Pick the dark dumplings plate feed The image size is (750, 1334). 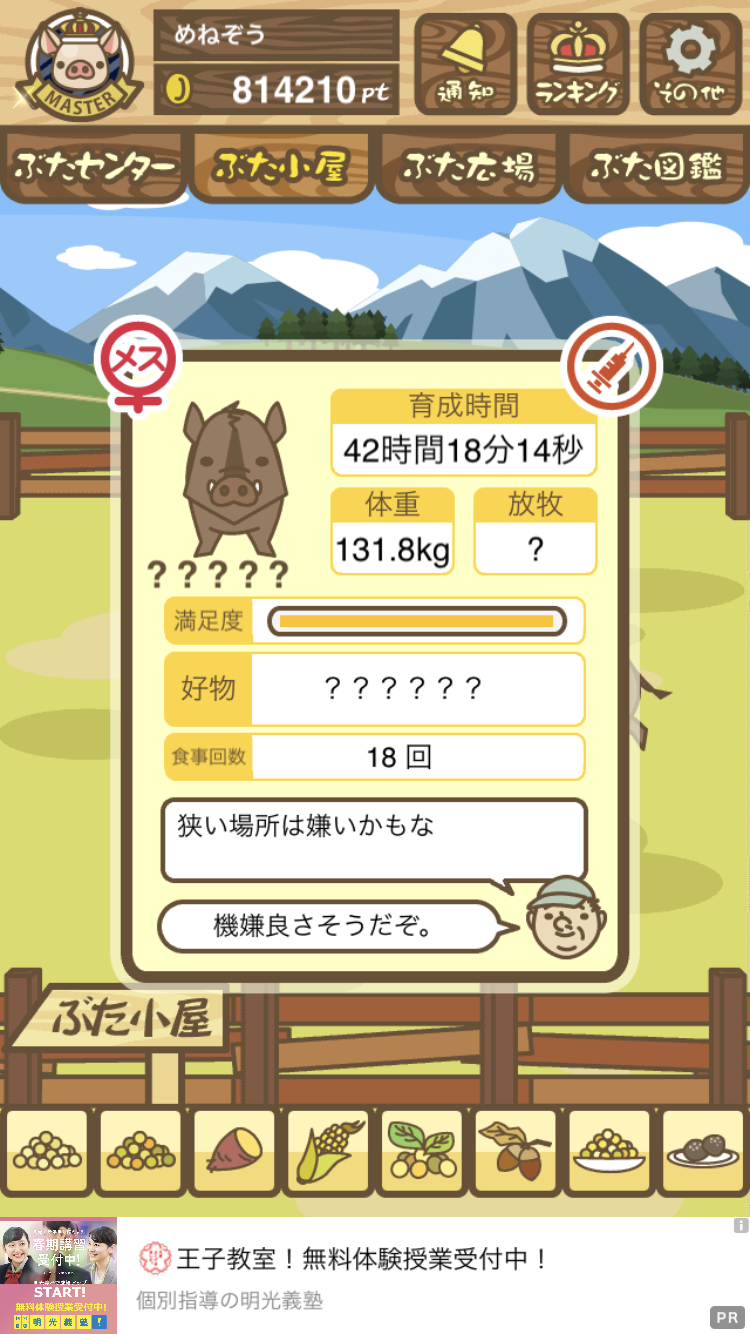tap(702, 1152)
